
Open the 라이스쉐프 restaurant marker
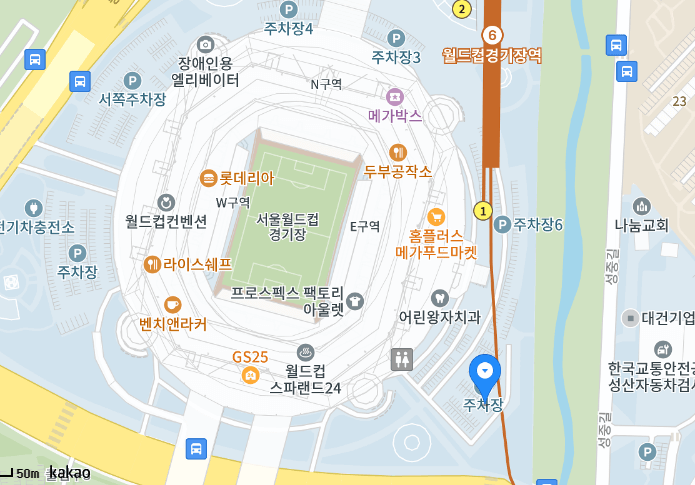coord(152,265)
